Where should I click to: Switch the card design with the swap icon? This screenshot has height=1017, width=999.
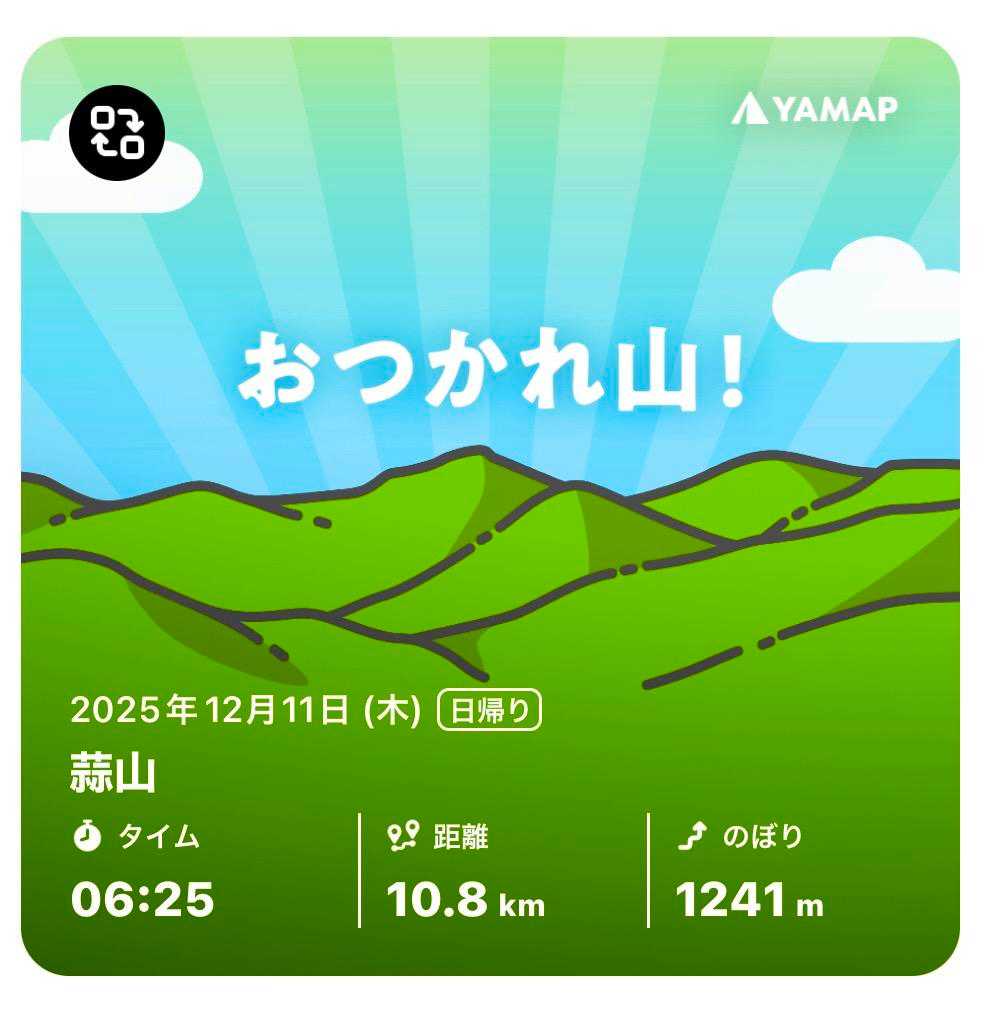tap(117, 133)
